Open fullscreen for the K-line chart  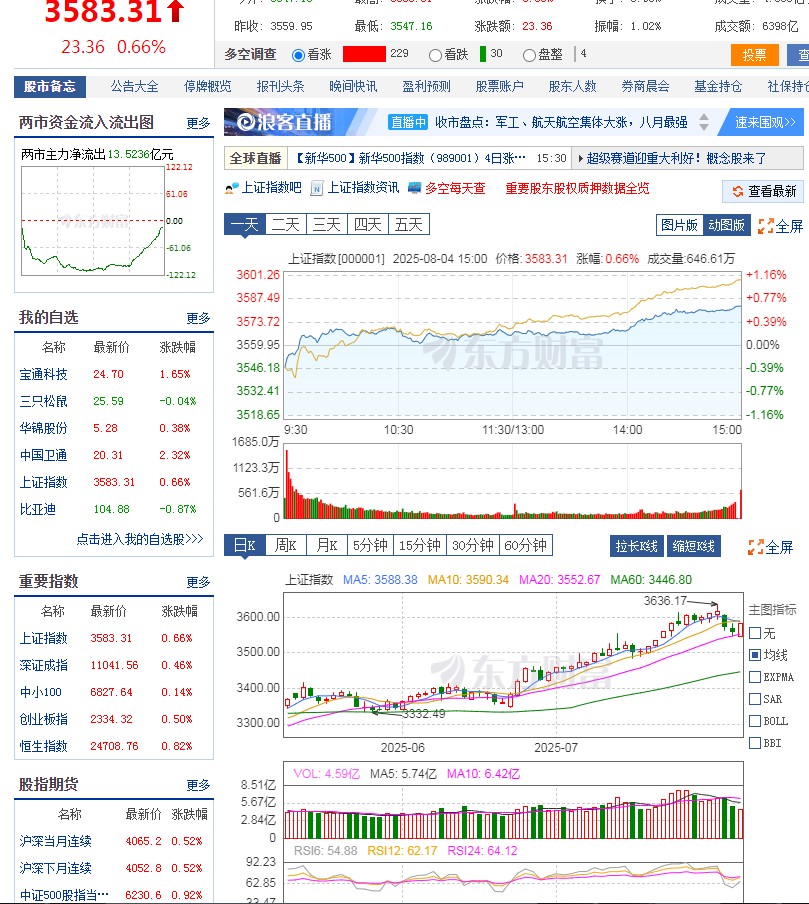coord(757,547)
